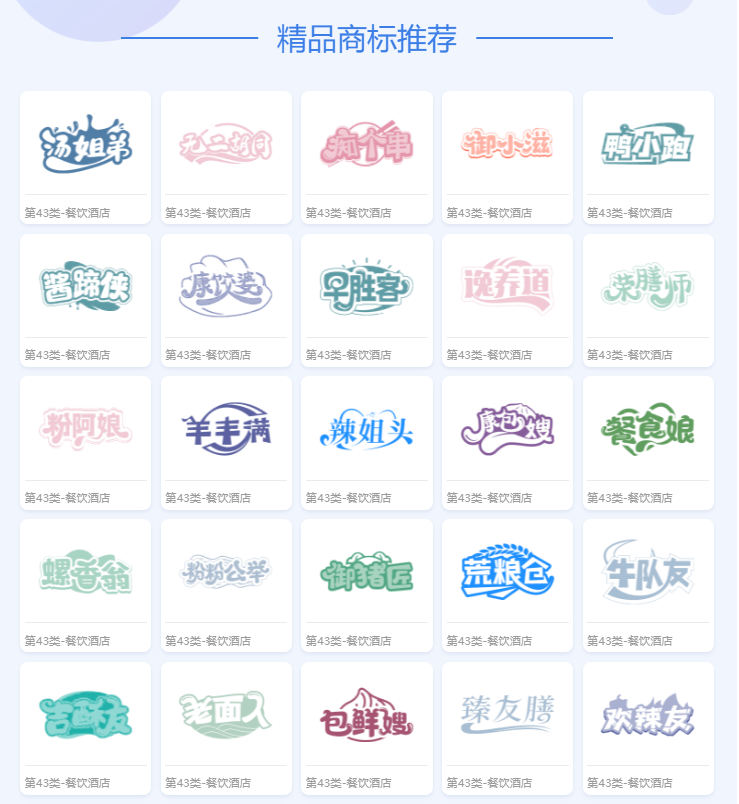
Task: View the 臻友膳 trademark card
Action: pos(507,716)
